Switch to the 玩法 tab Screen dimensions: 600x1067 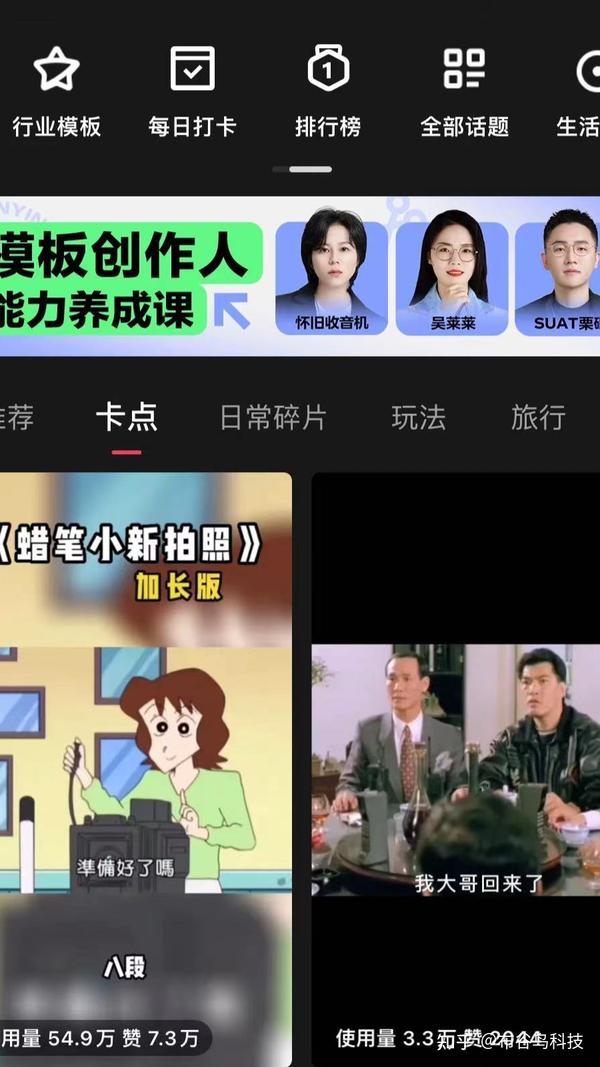click(x=418, y=417)
